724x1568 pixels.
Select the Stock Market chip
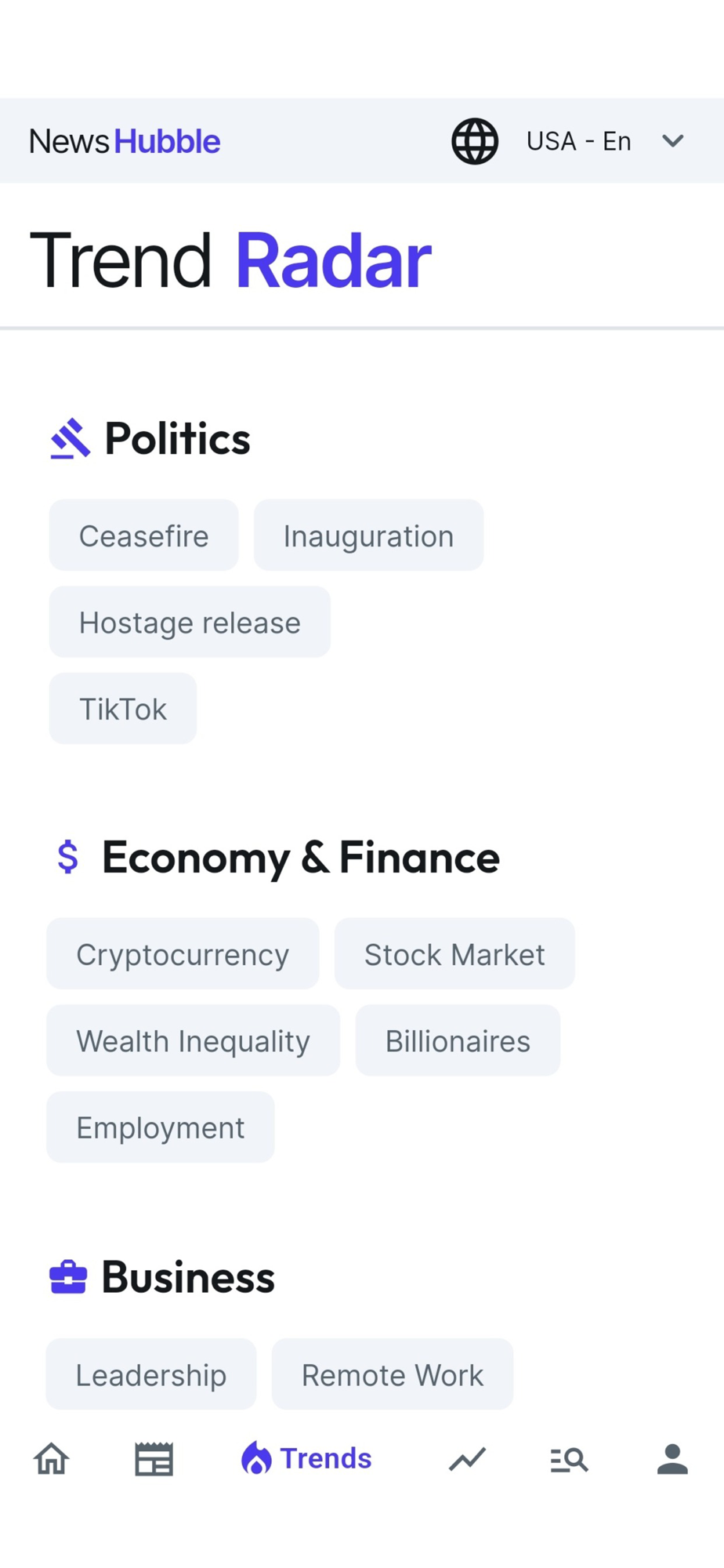tap(454, 954)
